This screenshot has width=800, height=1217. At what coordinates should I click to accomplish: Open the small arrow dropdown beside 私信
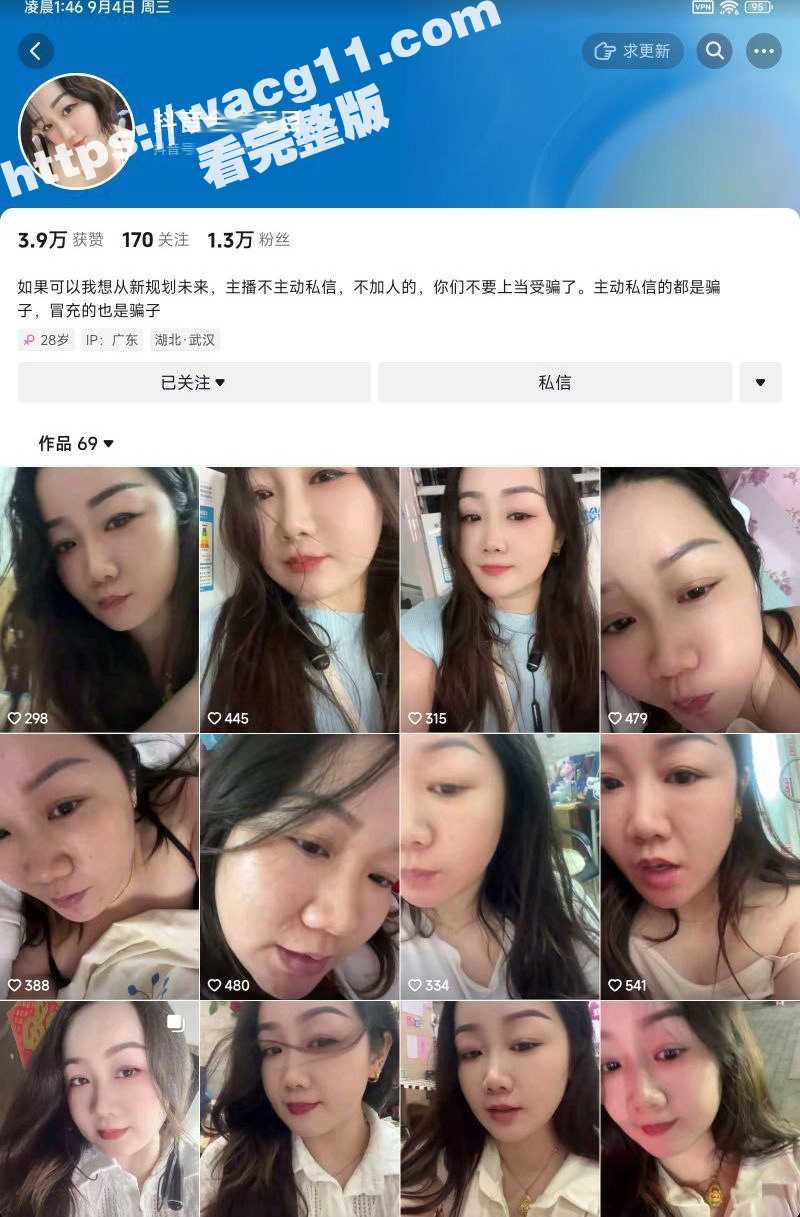pyautogui.click(x=761, y=382)
